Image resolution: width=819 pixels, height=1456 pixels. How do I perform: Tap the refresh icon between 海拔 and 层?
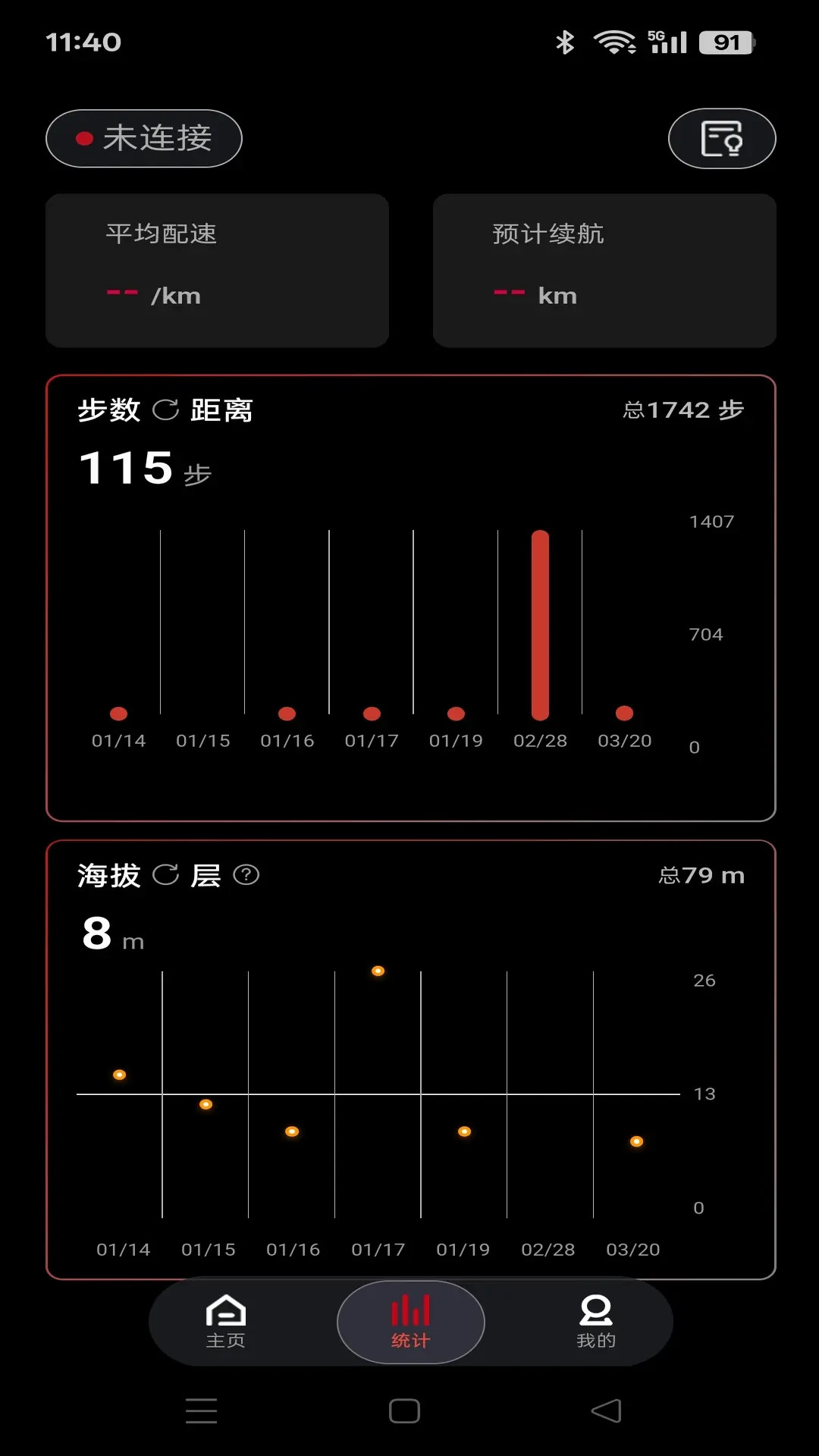[166, 874]
